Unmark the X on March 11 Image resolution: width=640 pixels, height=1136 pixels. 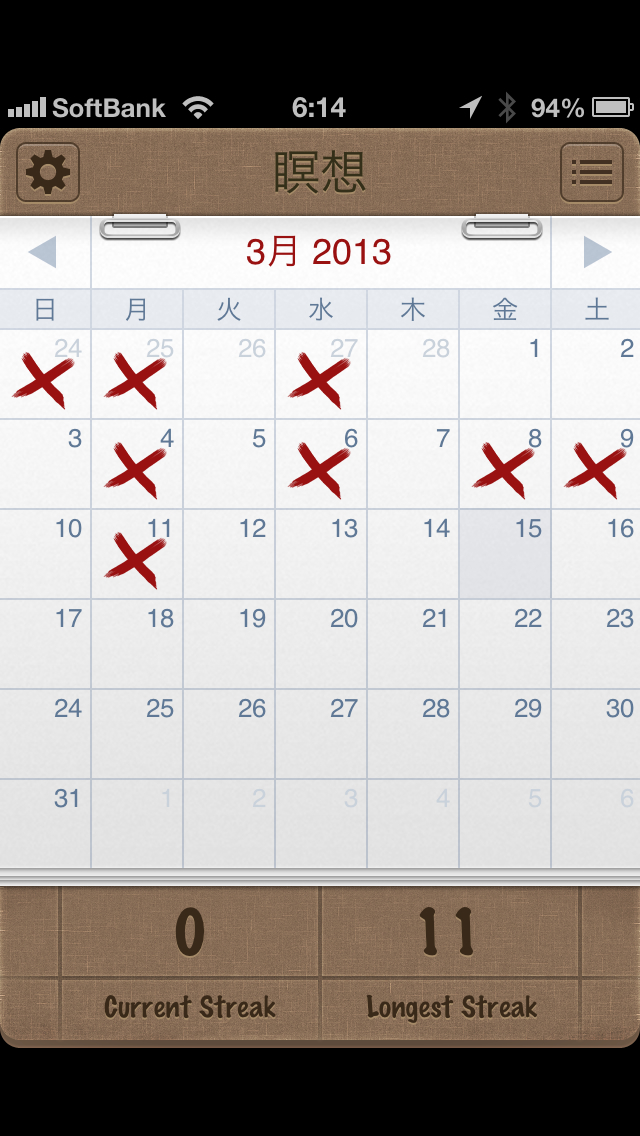coord(137,555)
